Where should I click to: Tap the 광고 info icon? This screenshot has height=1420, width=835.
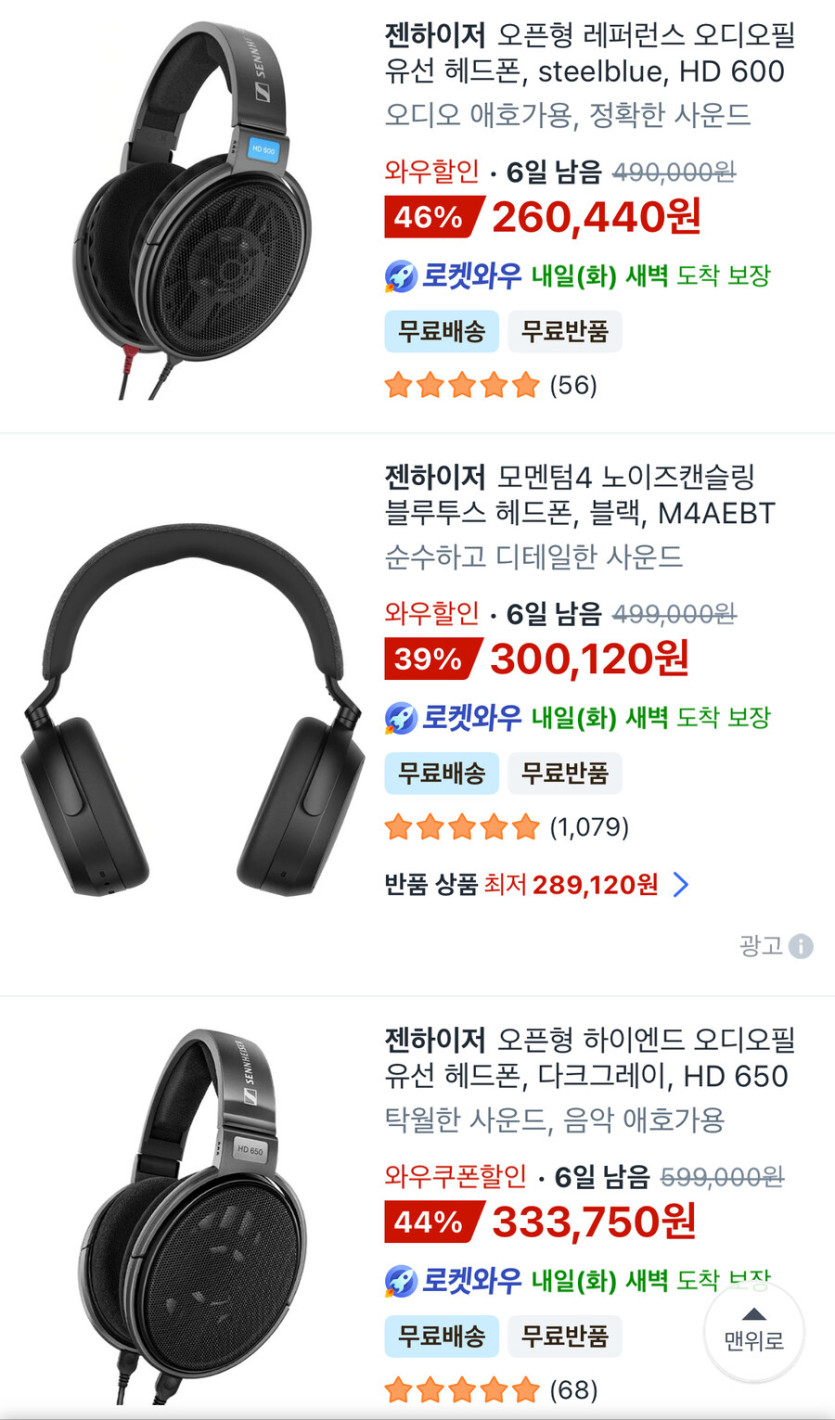click(800, 946)
